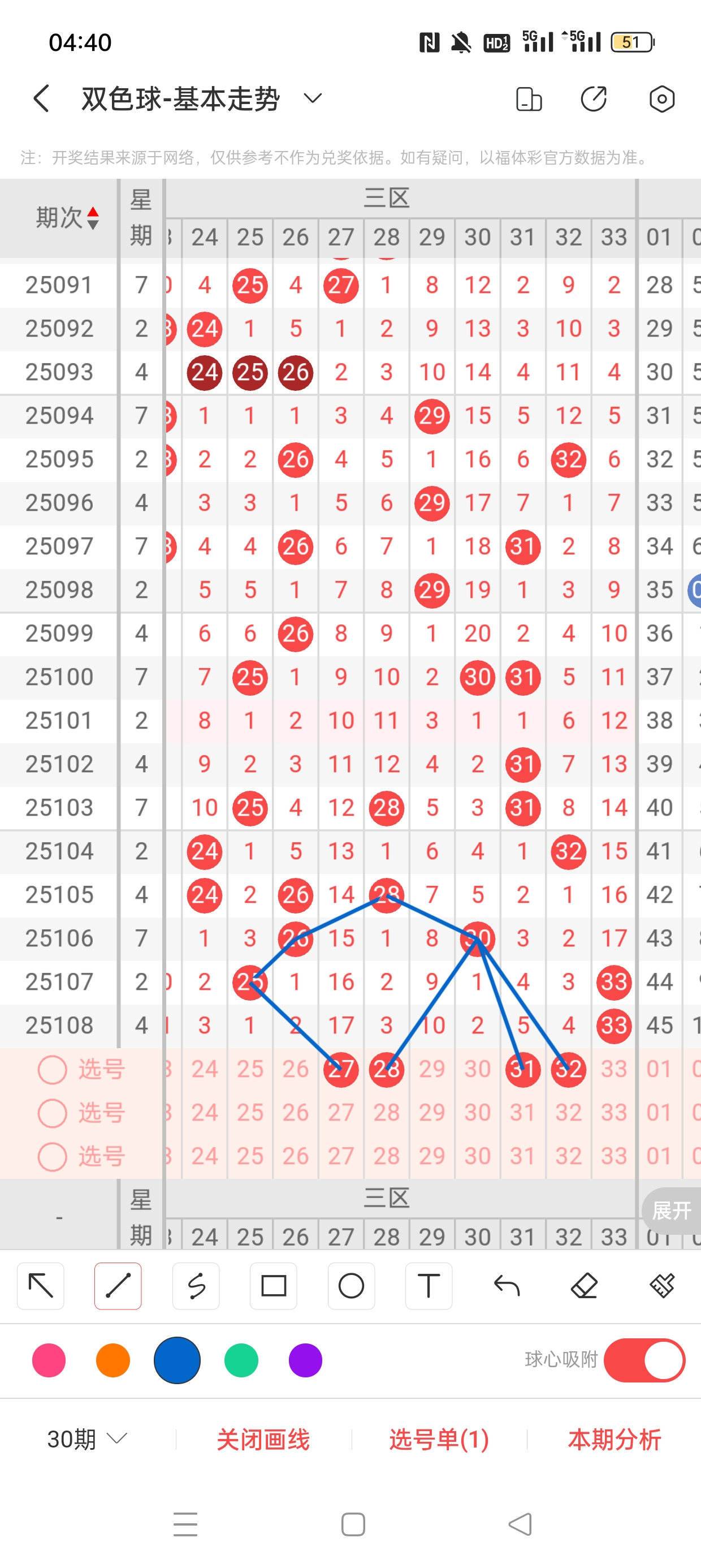Viewport: 701px width, 1568px height.
Task: Select the arrow drawing tool
Action: tap(41, 1286)
